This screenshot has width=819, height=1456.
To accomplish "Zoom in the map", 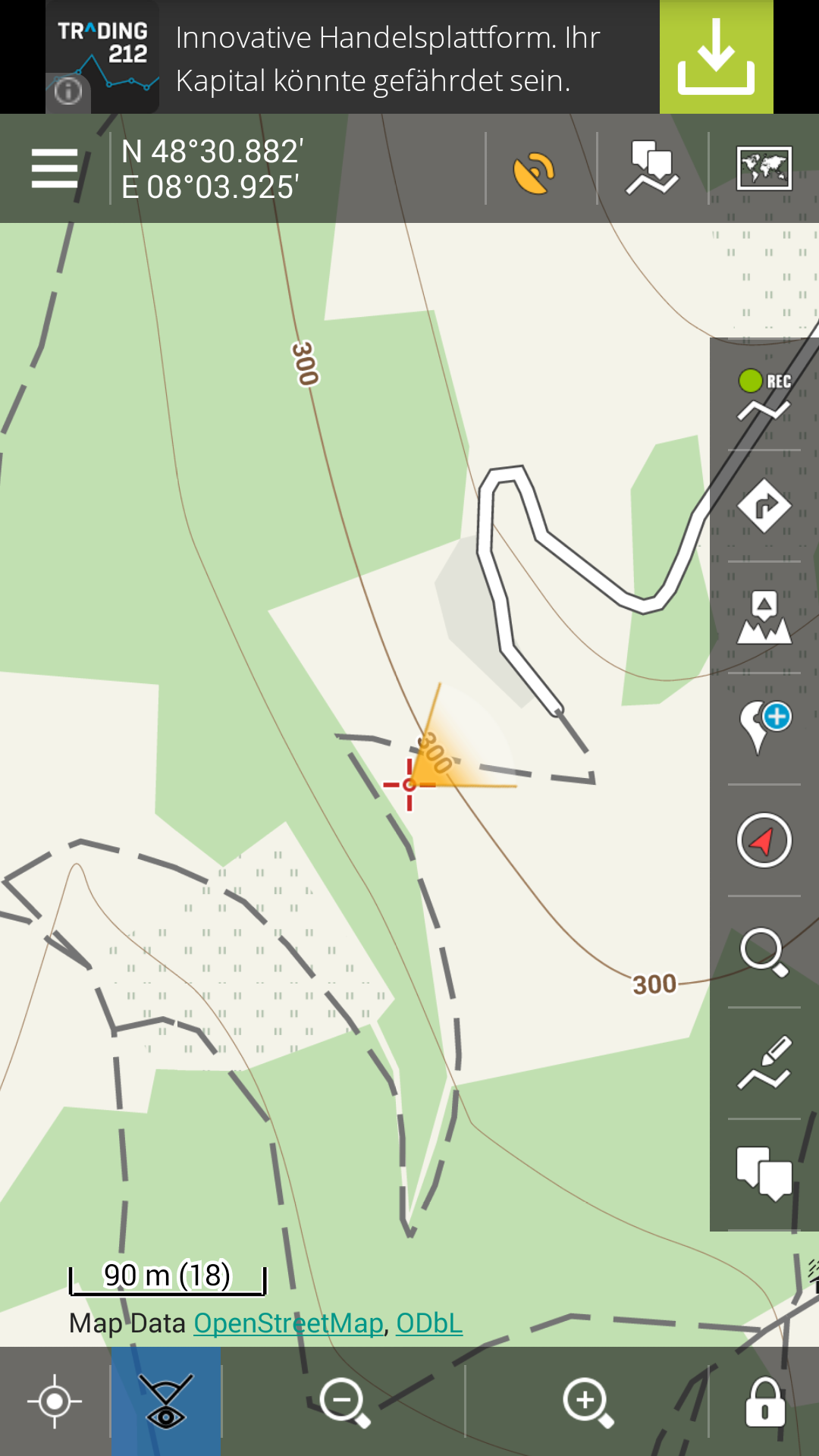I will [x=588, y=1401].
